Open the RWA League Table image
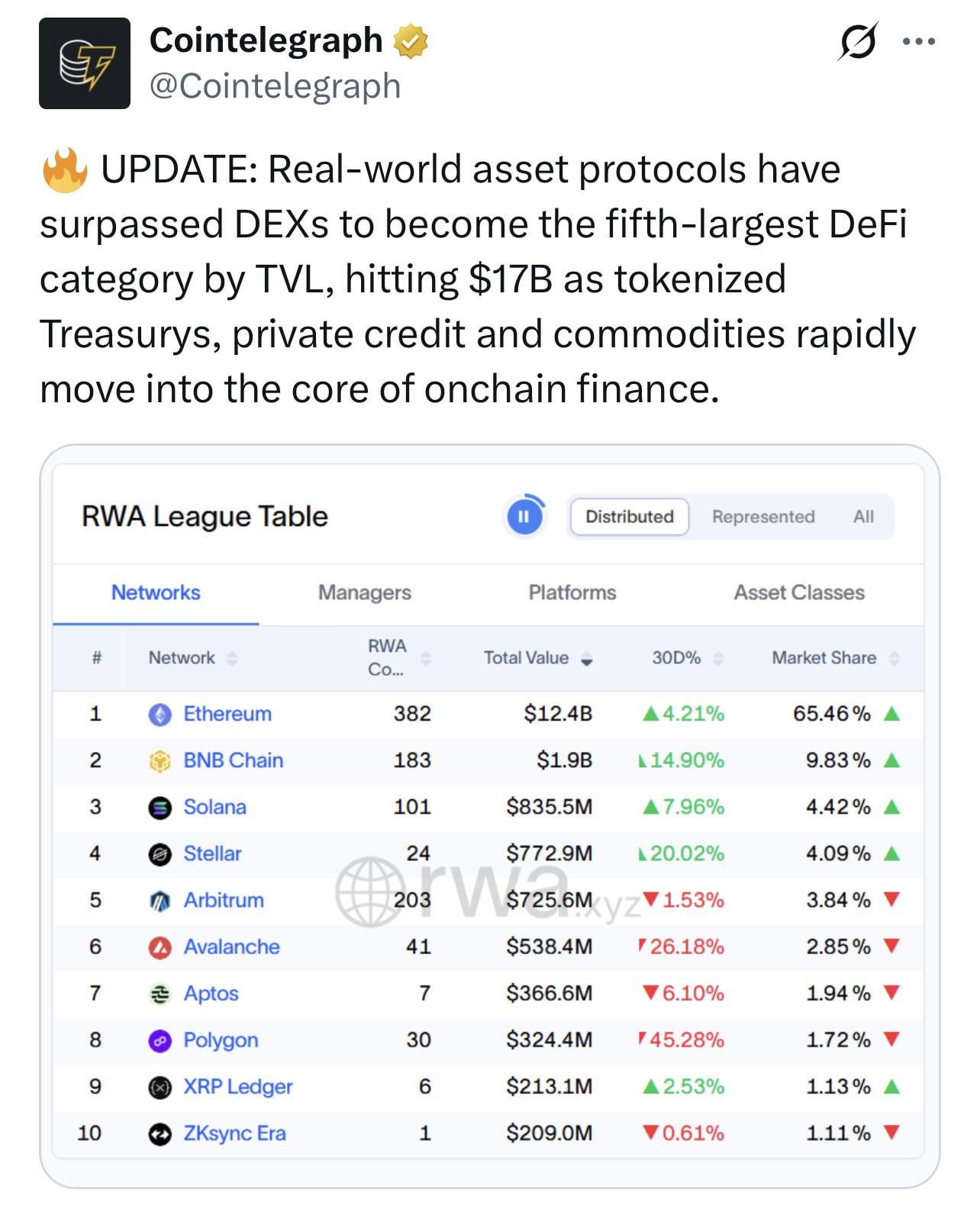 click(x=488, y=815)
